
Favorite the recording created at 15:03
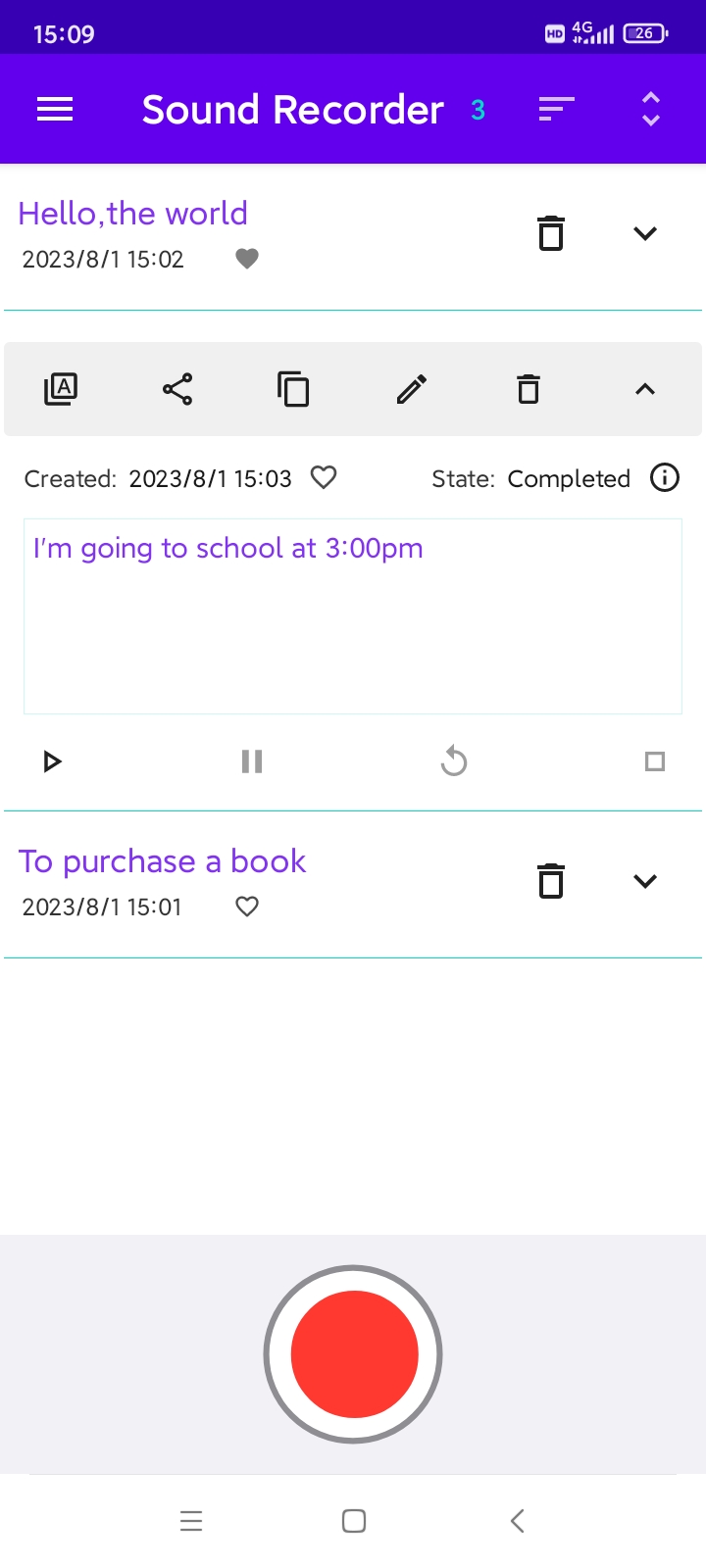(x=324, y=478)
